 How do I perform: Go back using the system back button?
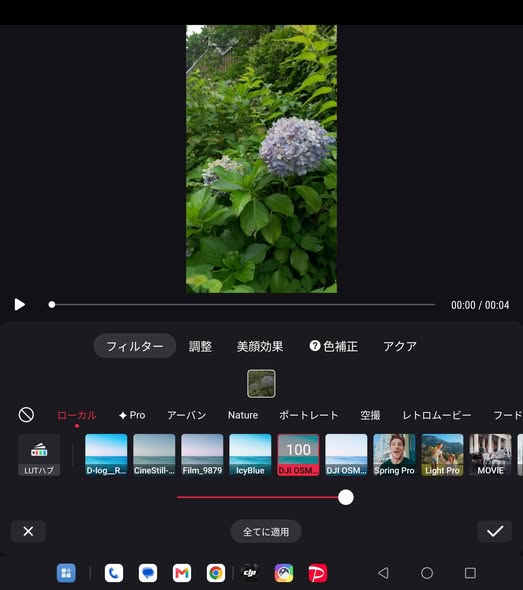coord(383,573)
